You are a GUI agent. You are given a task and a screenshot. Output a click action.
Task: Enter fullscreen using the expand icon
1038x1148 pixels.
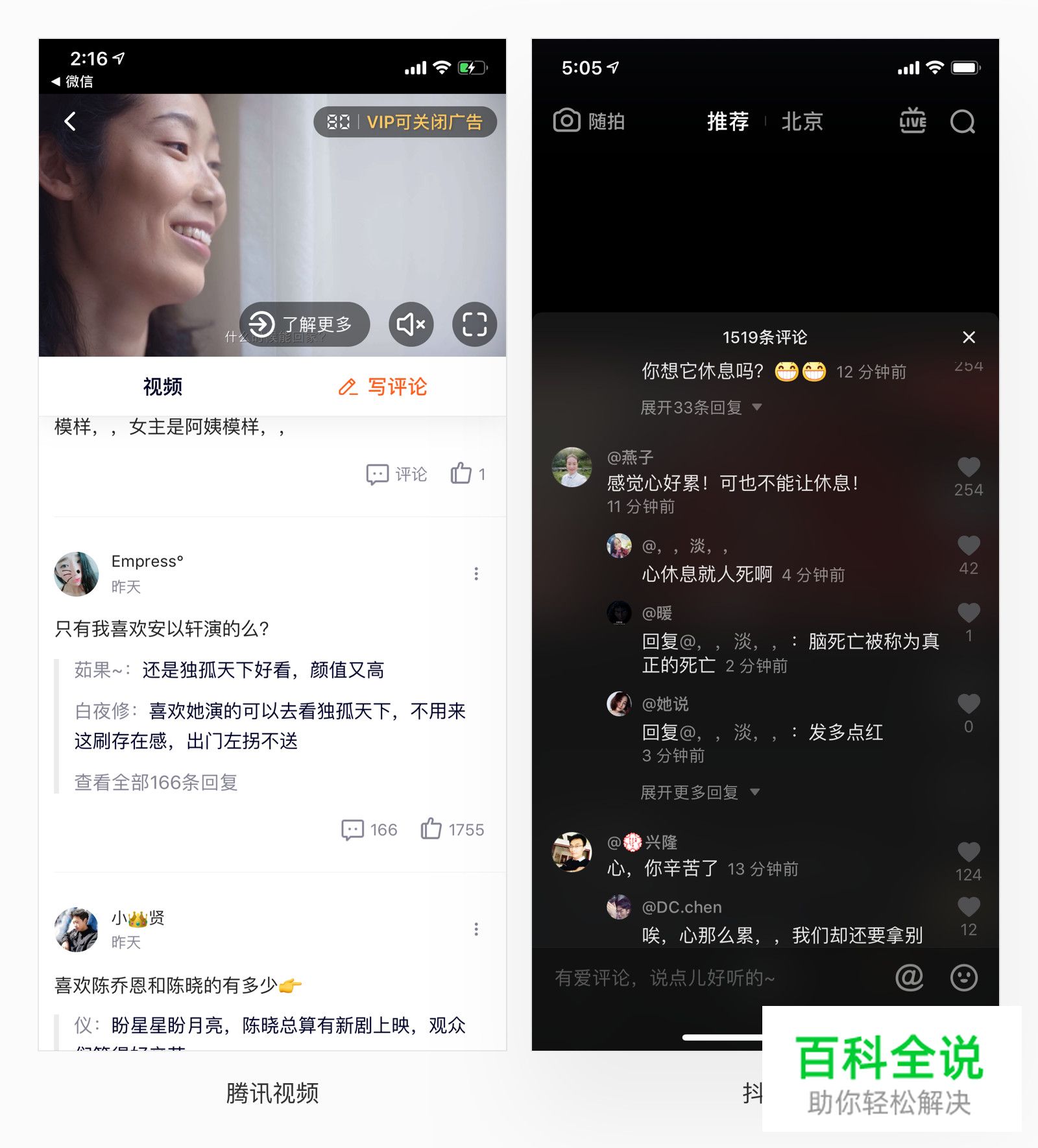(x=474, y=324)
